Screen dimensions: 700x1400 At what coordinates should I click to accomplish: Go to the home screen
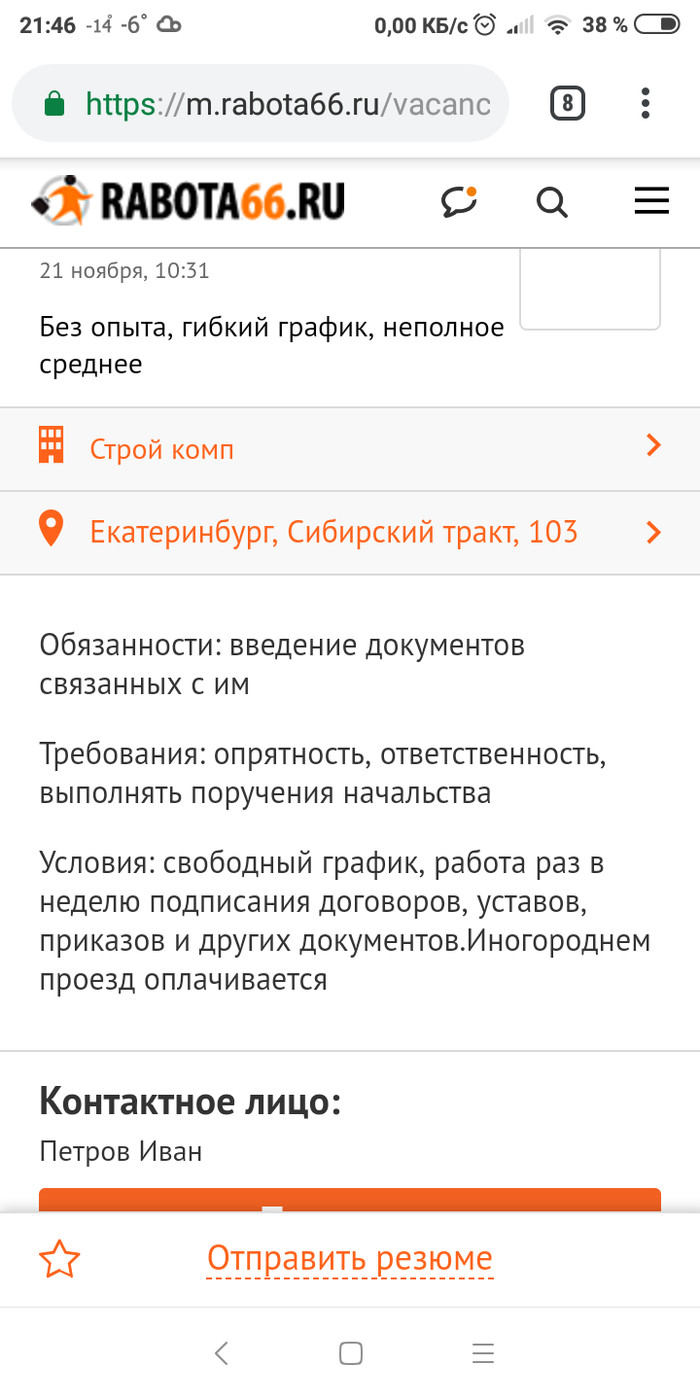(x=351, y=1353)
